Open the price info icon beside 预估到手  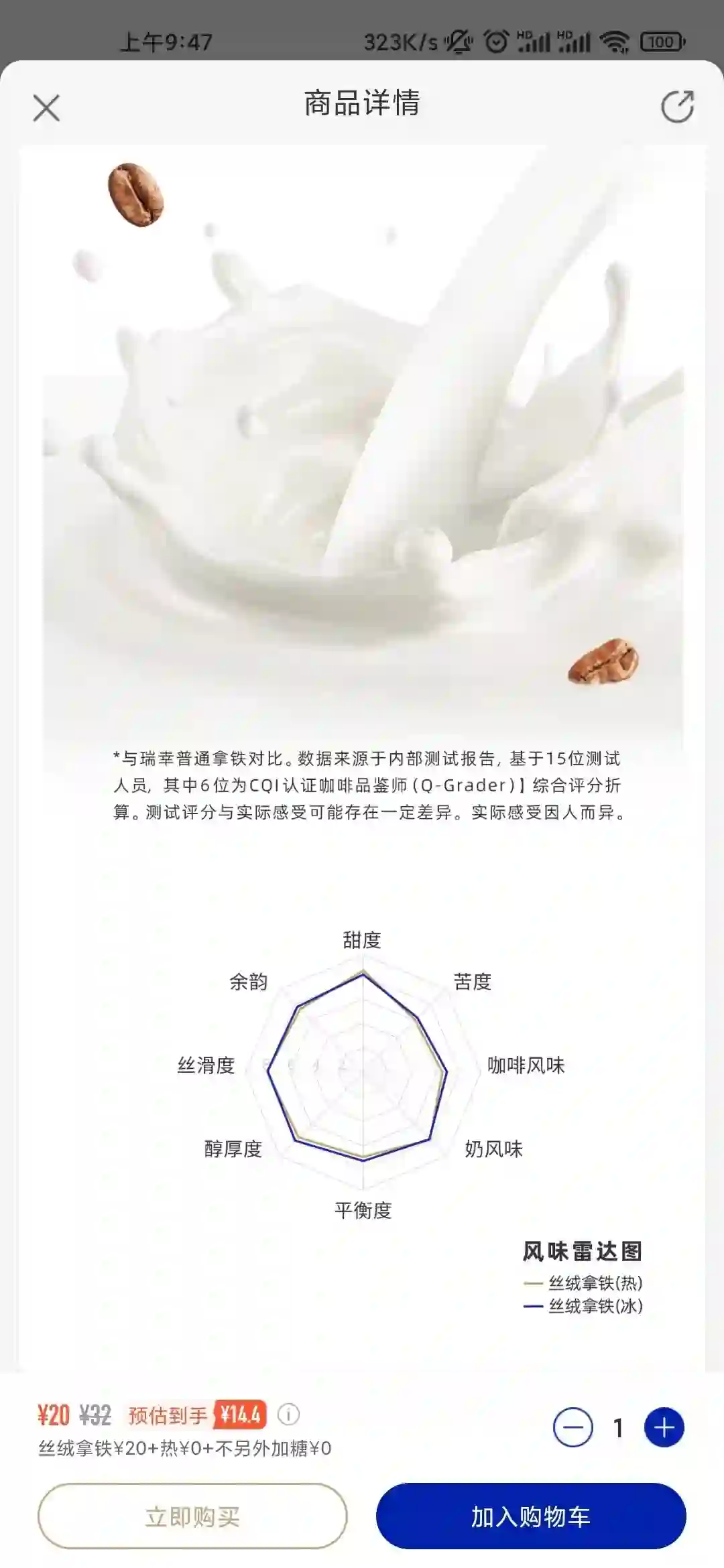[x=289, y=1414]
